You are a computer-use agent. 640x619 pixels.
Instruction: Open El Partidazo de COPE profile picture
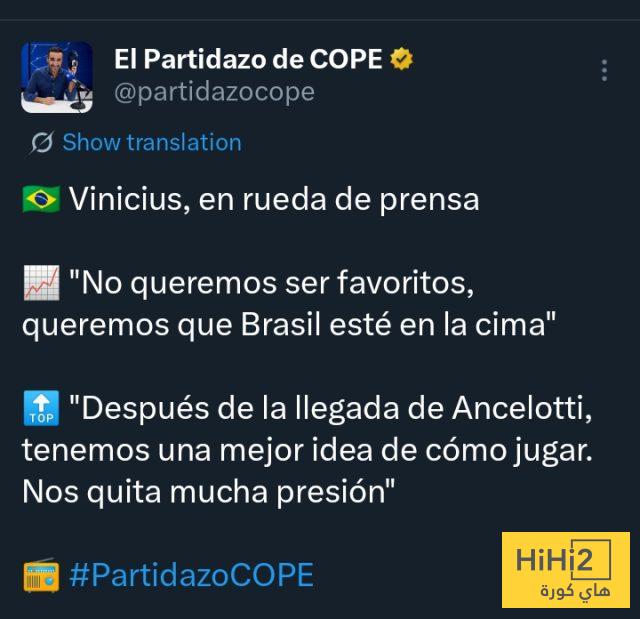(57, 77)
